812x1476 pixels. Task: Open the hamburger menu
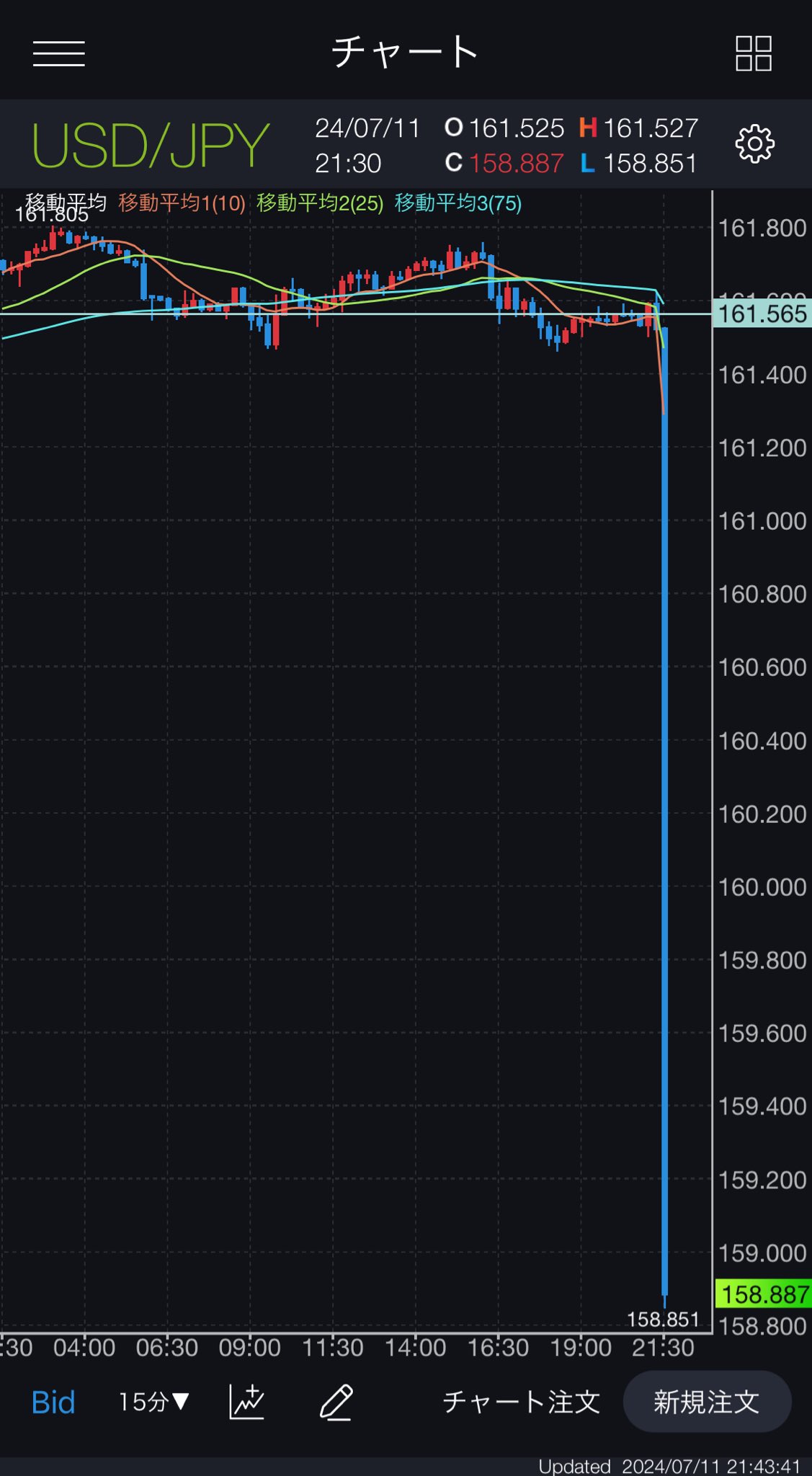pos(59,54)
